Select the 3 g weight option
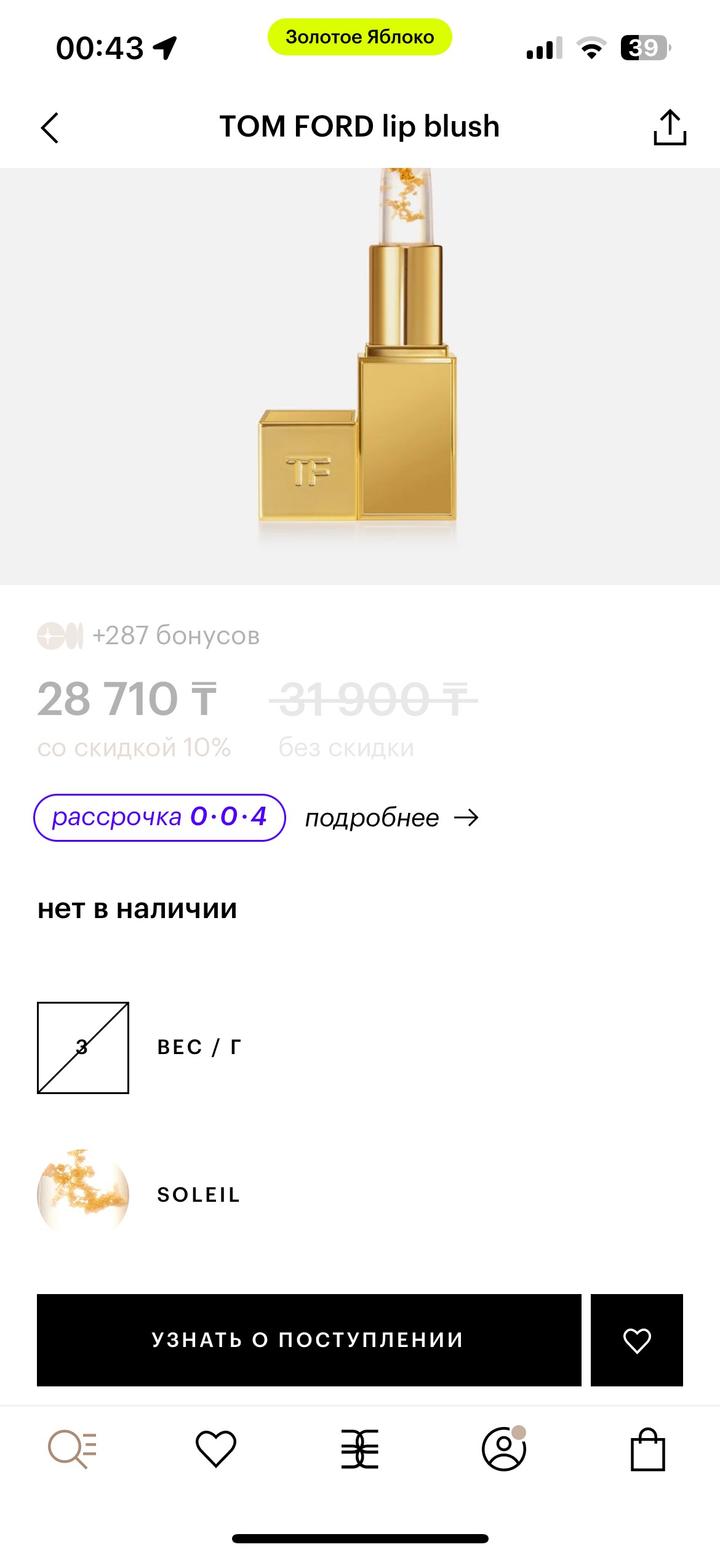The width and height of the screenshot is (720, 1558). [x=83, y=1047]
